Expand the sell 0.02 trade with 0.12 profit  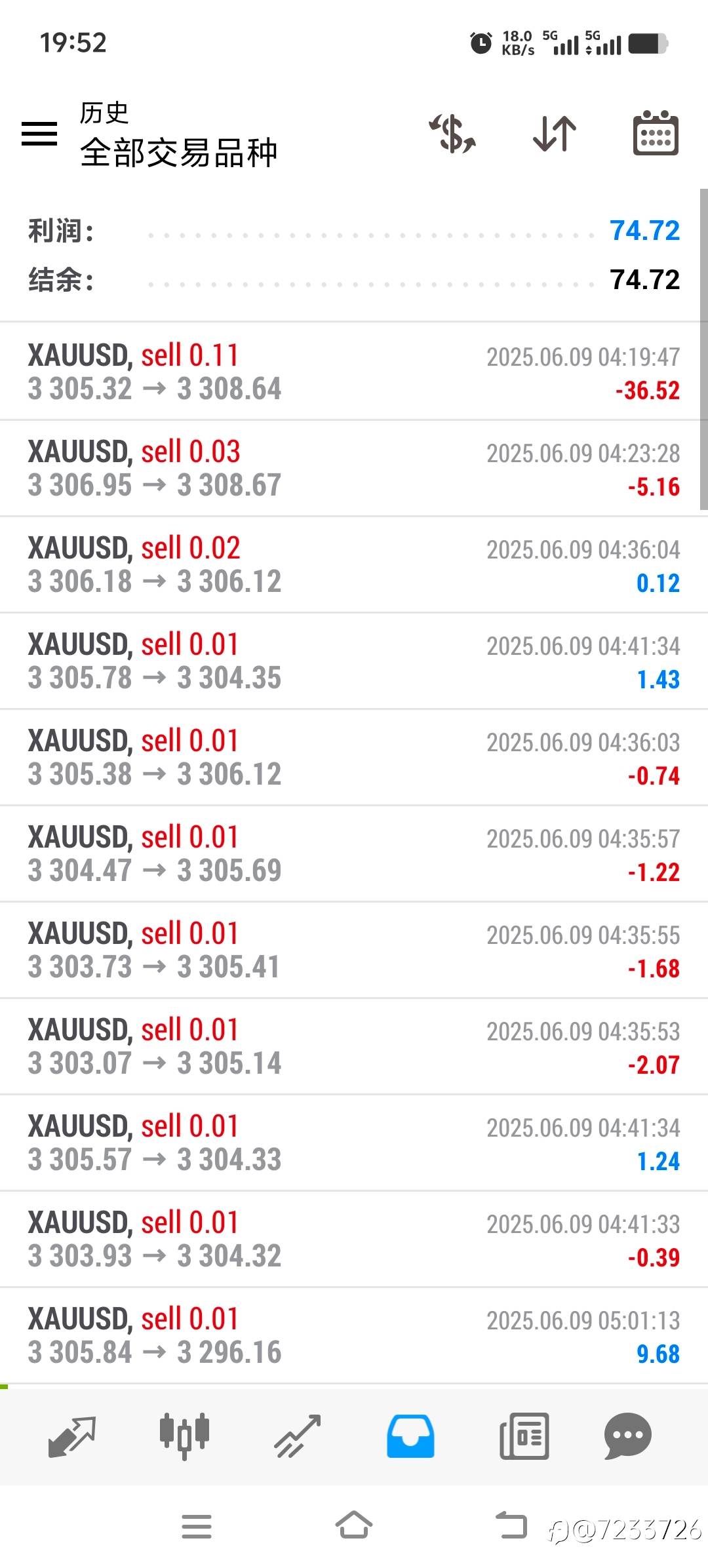[x=354, y=564]
